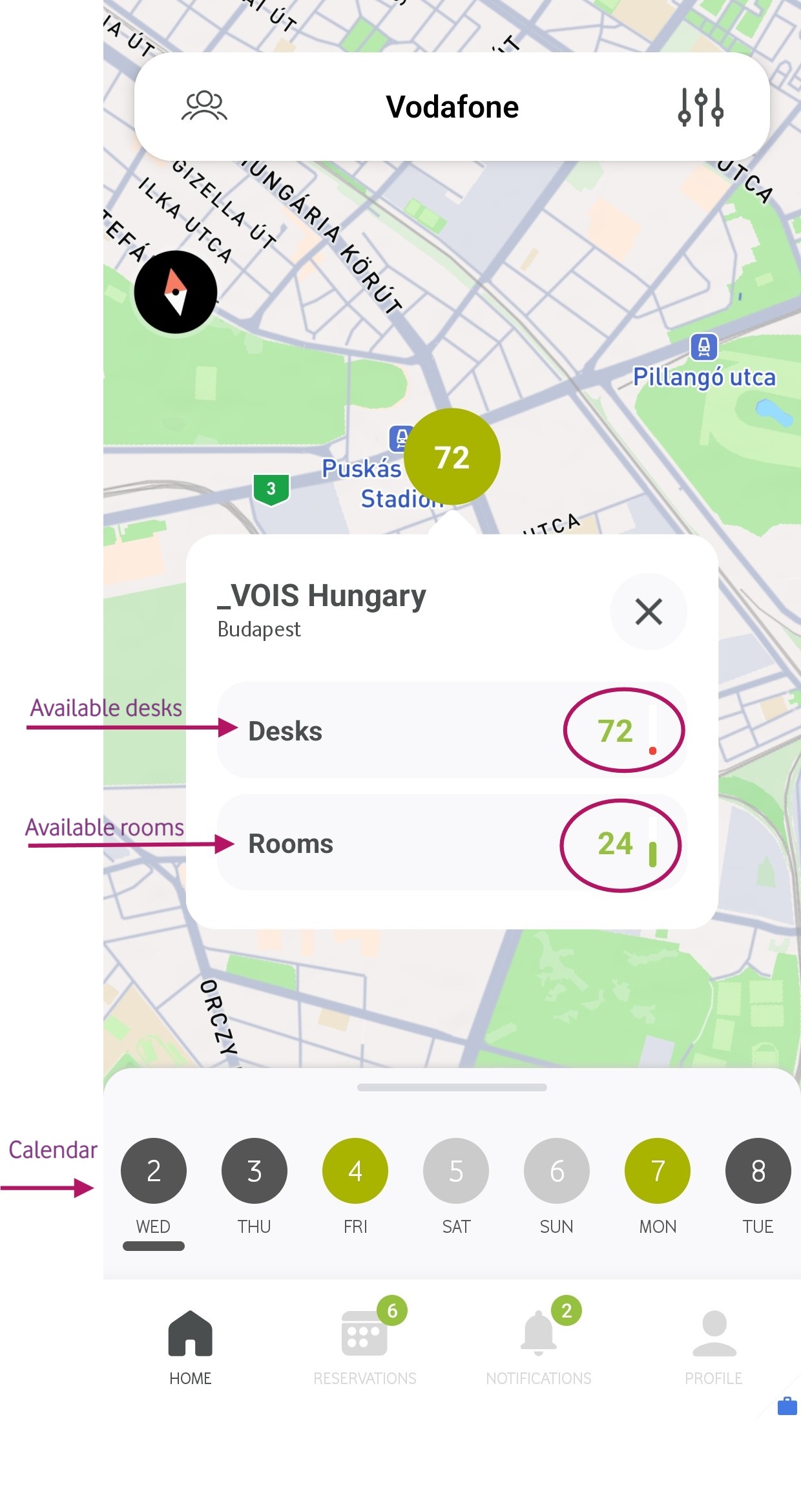This screenshot has height=1512, width=801.
Task: Select Thursday 3 in the calendar
Action: click(x=255, y=1171)
